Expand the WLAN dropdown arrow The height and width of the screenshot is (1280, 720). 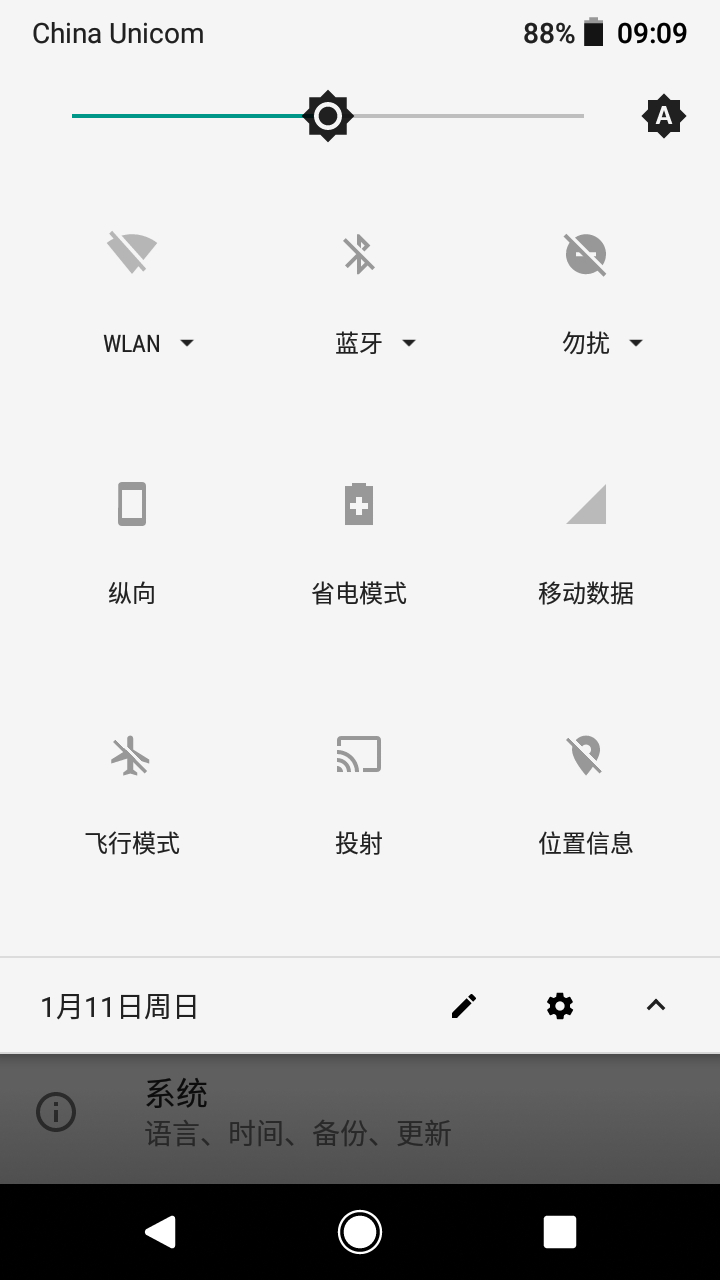point(187,343)
